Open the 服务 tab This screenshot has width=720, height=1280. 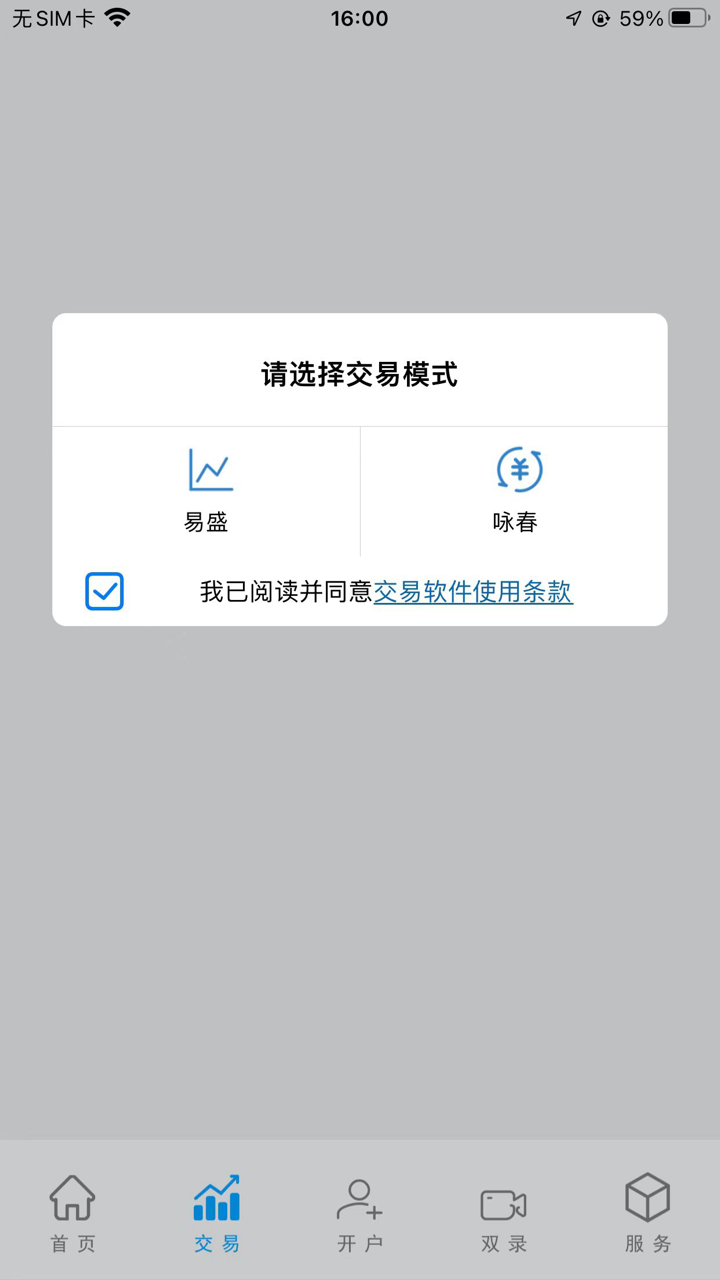(647, 1212)
